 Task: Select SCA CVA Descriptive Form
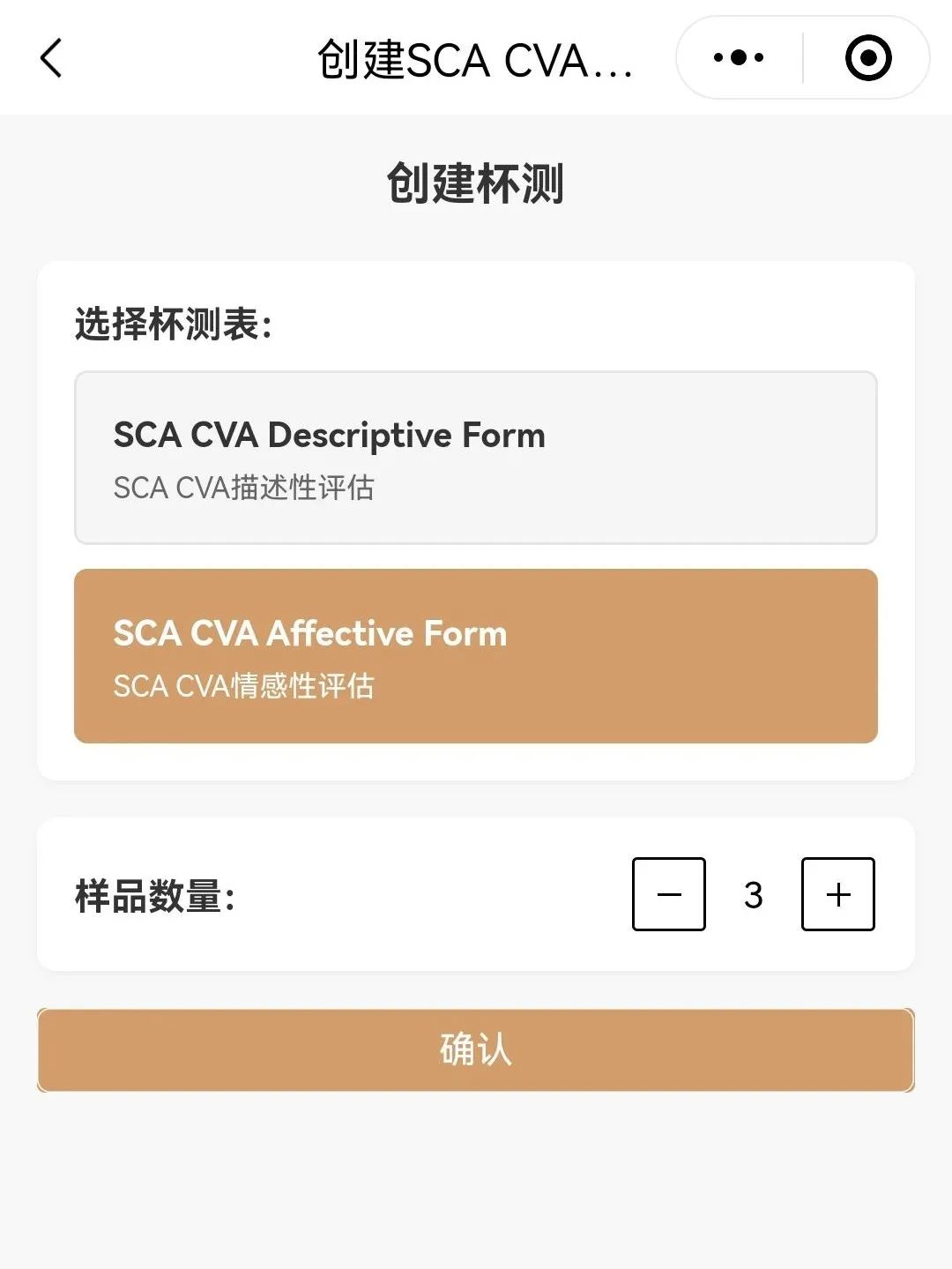point(475,458)
